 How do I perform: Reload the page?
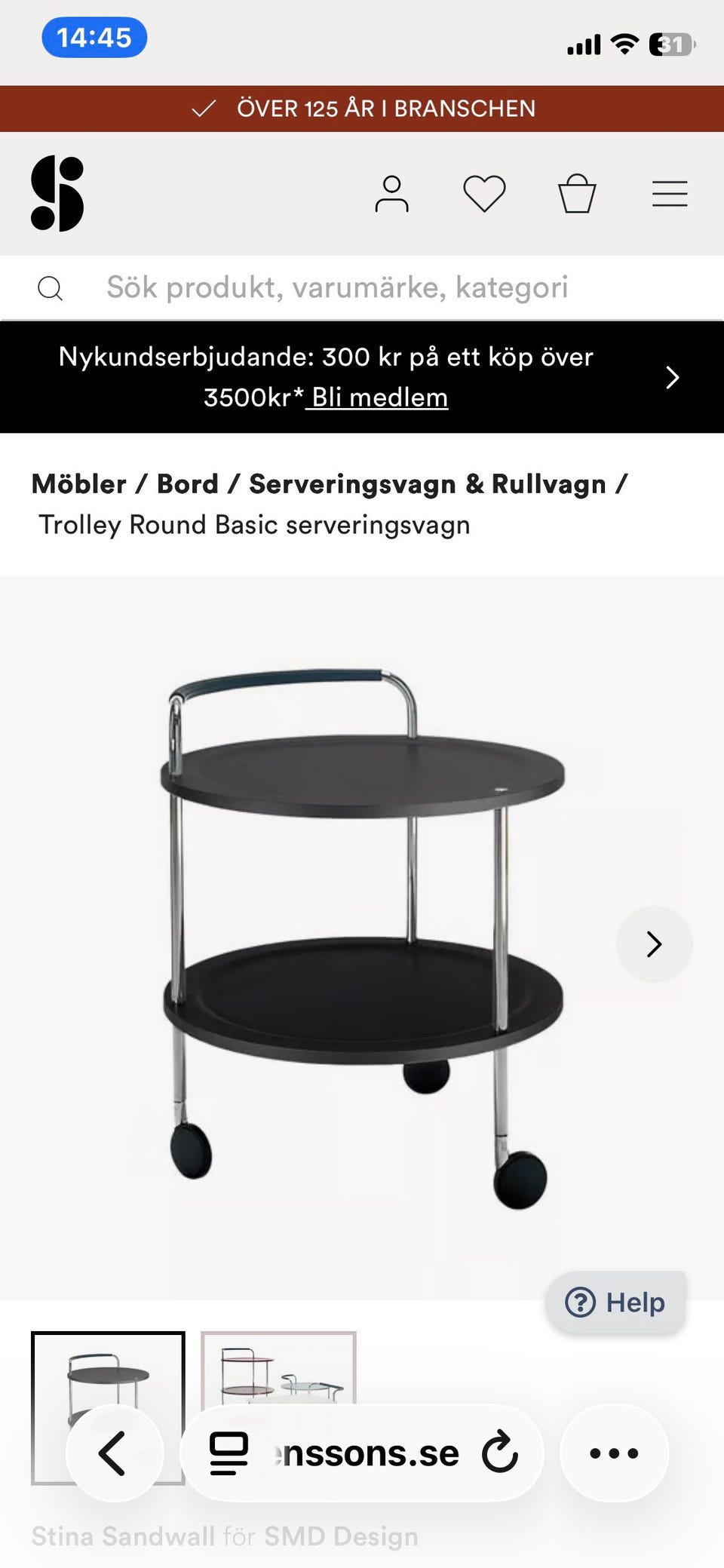click(x=500, y=1453)
